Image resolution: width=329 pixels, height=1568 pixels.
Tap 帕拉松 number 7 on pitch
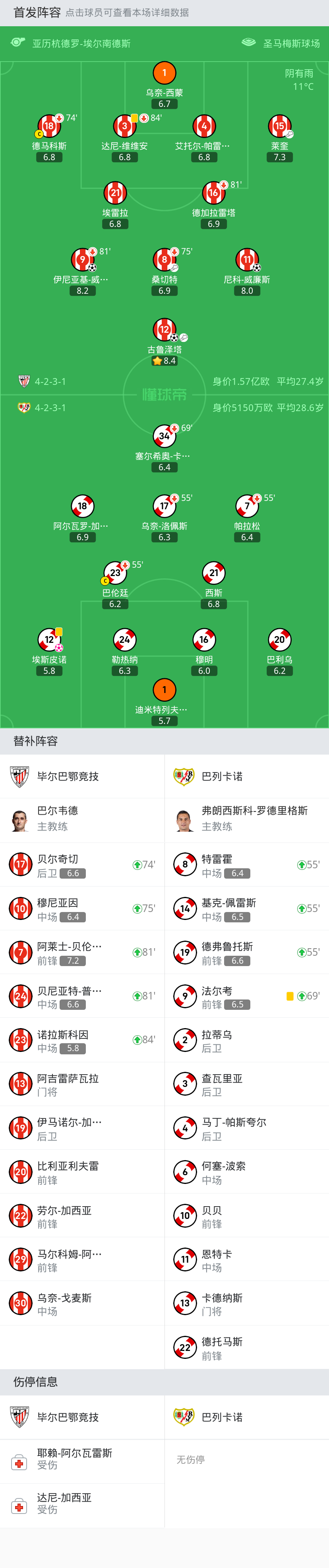point(247,506)
